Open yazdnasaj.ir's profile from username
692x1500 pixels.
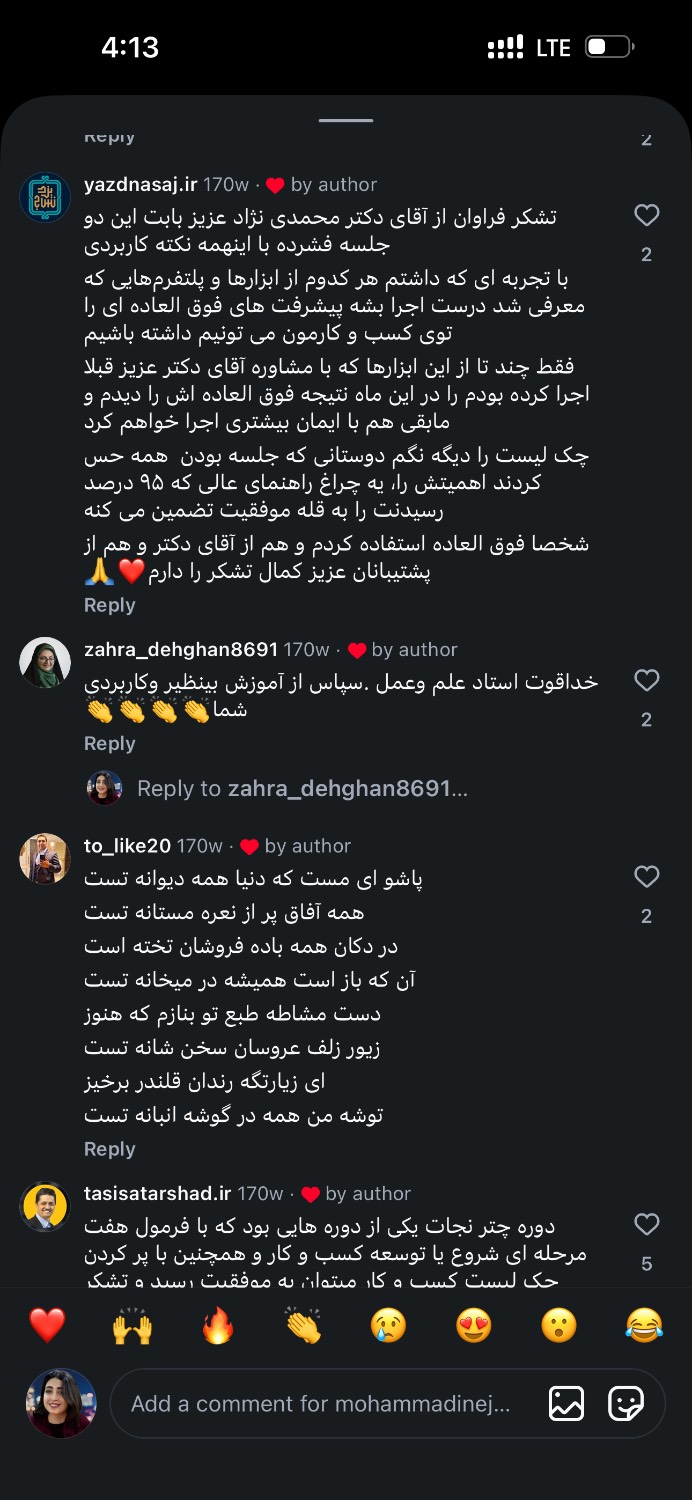(x=141, y=184)
